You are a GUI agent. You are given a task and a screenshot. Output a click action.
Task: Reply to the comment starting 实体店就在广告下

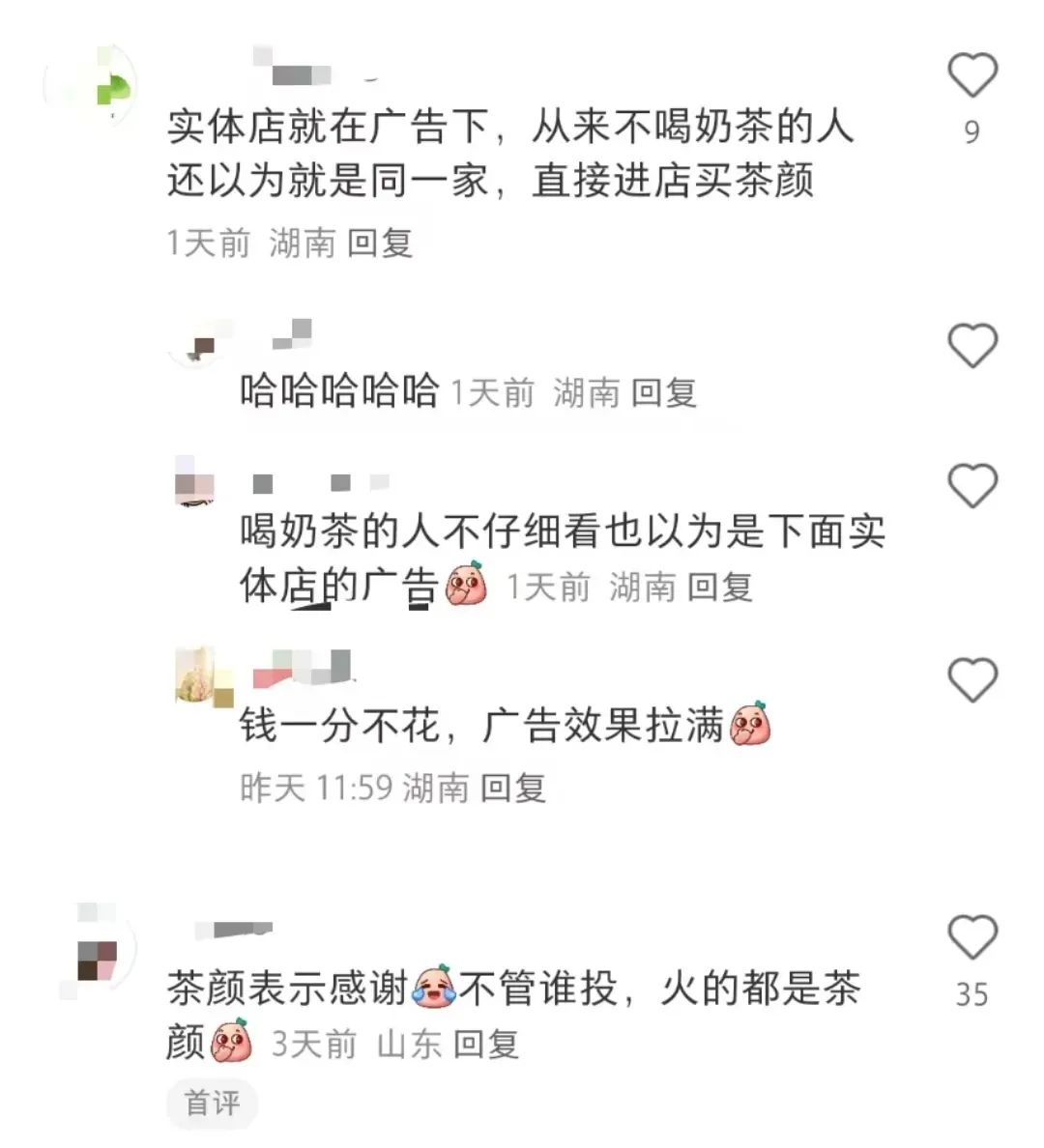click(x=380, y=243)
